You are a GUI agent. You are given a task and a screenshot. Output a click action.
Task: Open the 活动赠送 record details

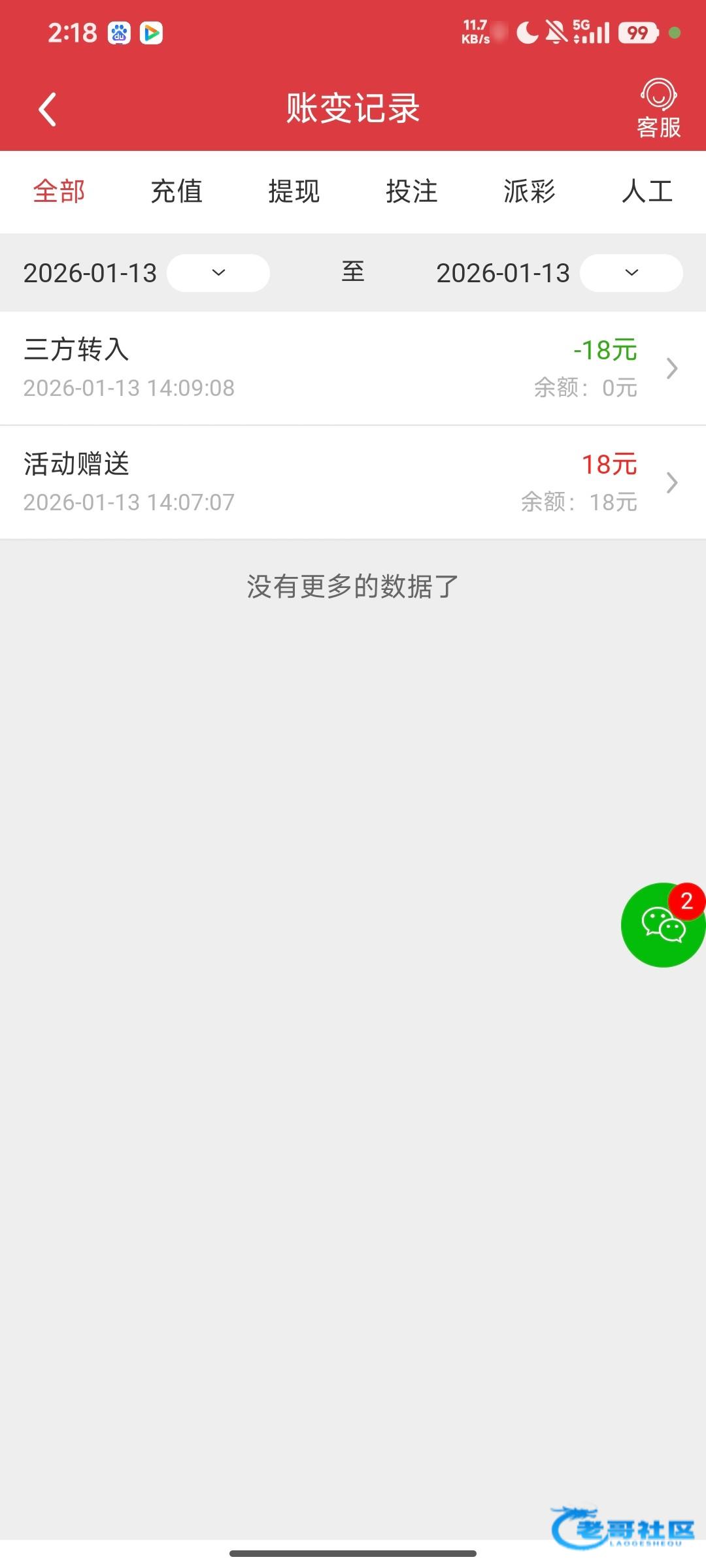353,483
